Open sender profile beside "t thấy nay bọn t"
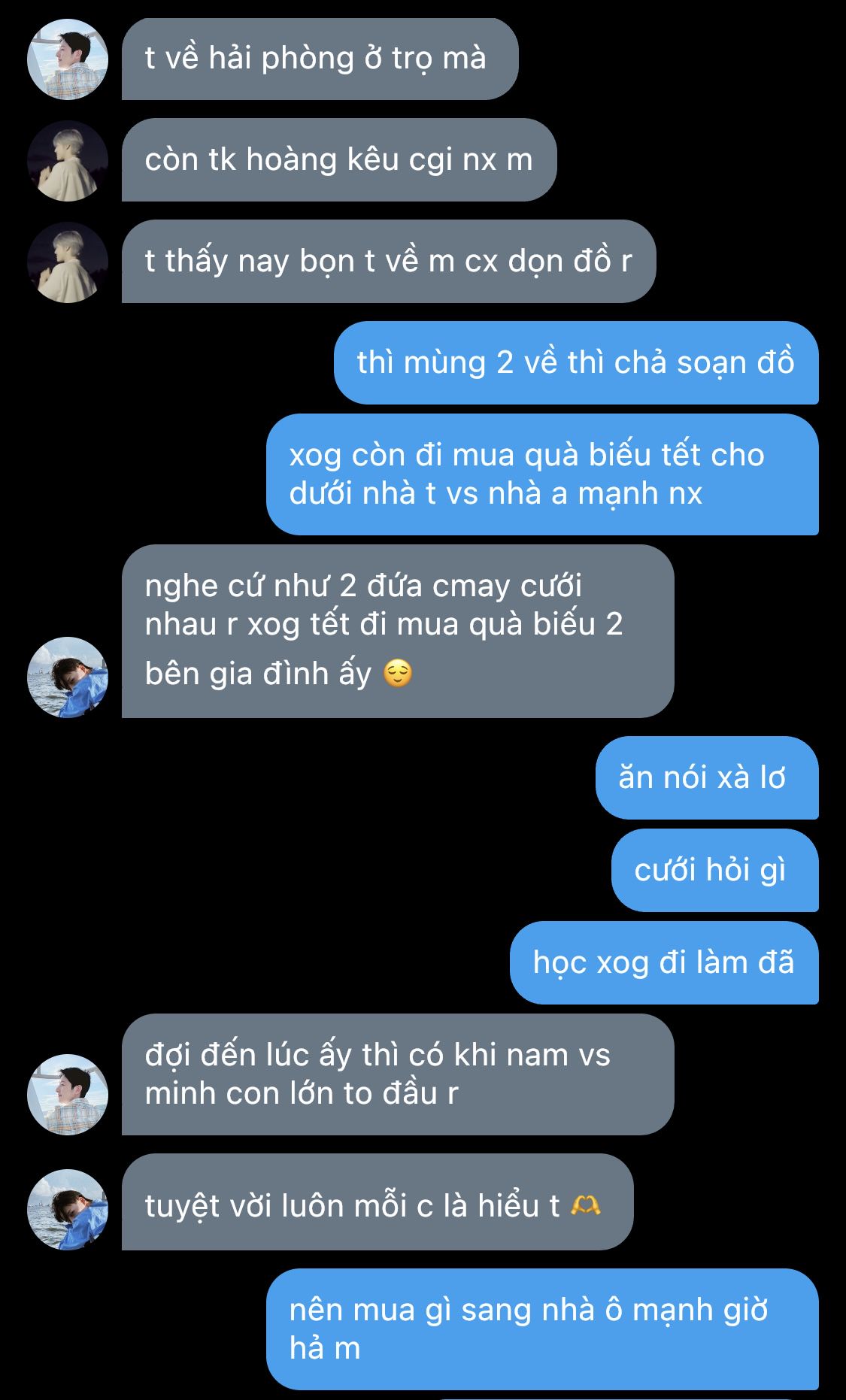Image resolution: width=846 pixels, height=1400 pixels. 68,262
